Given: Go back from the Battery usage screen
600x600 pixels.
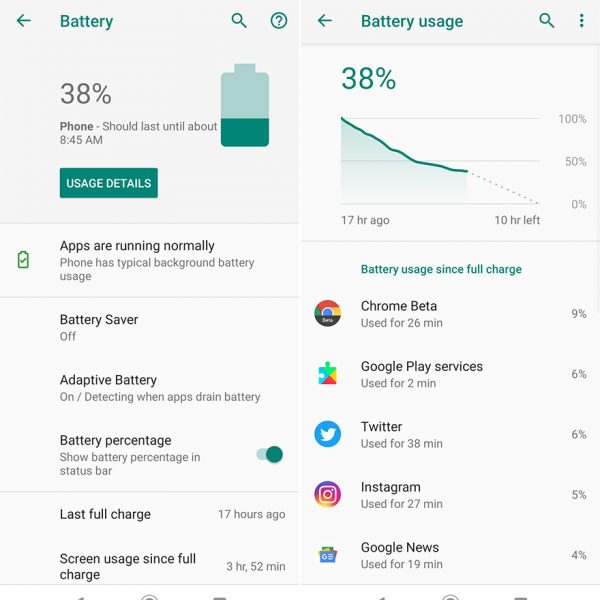Looking at the screenshot, I should (x=325, y=21).
